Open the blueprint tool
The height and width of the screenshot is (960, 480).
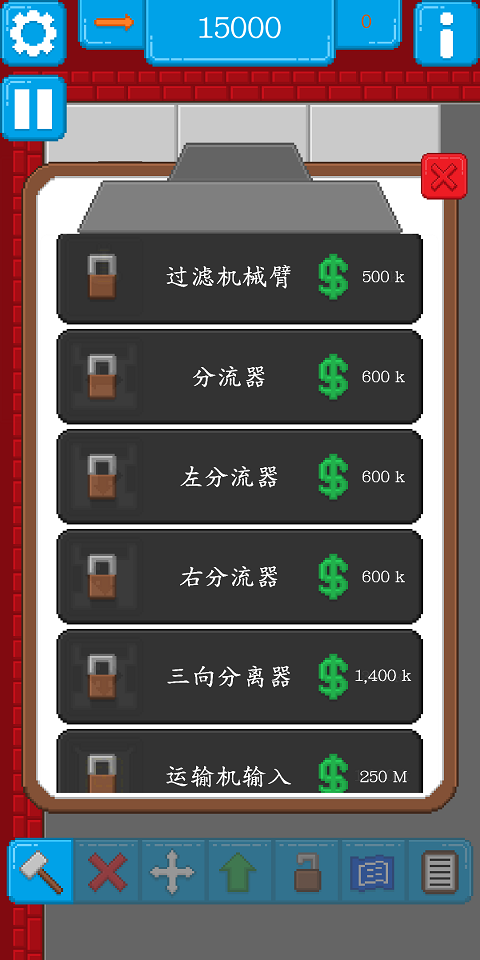point(373,871)
